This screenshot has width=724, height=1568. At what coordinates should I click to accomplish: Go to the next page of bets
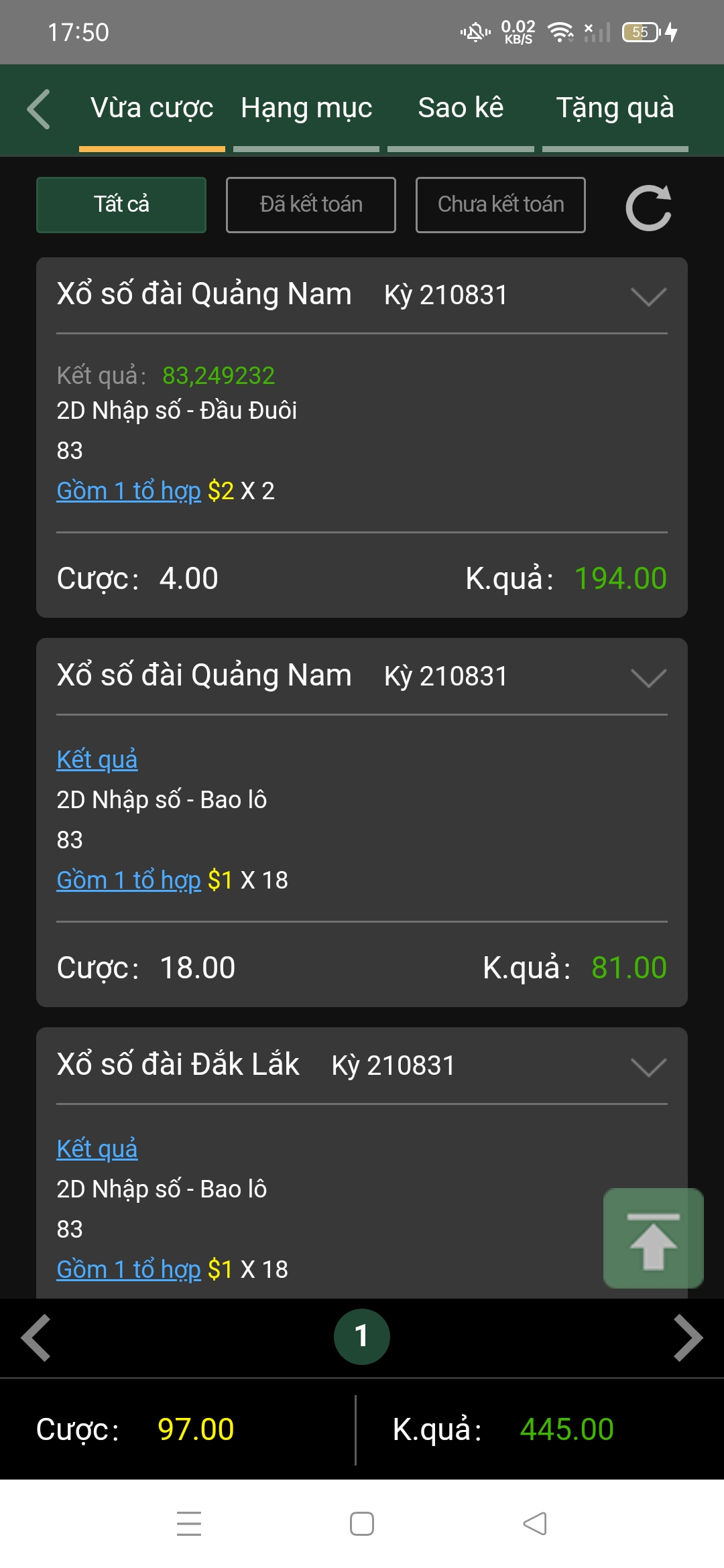(688, 1336)
